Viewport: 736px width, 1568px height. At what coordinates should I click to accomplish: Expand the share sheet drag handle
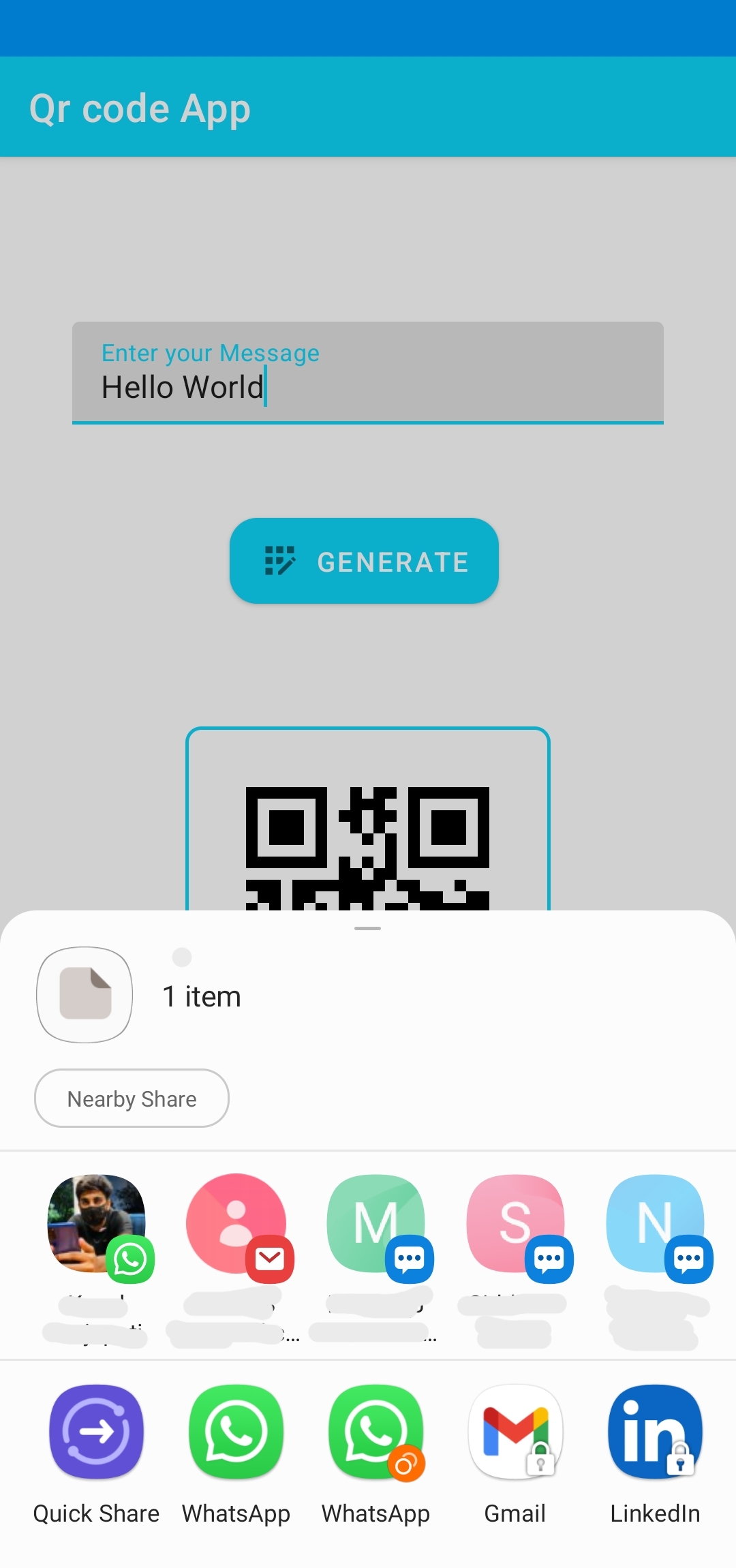pyautogui.click(x=368, y=927)
